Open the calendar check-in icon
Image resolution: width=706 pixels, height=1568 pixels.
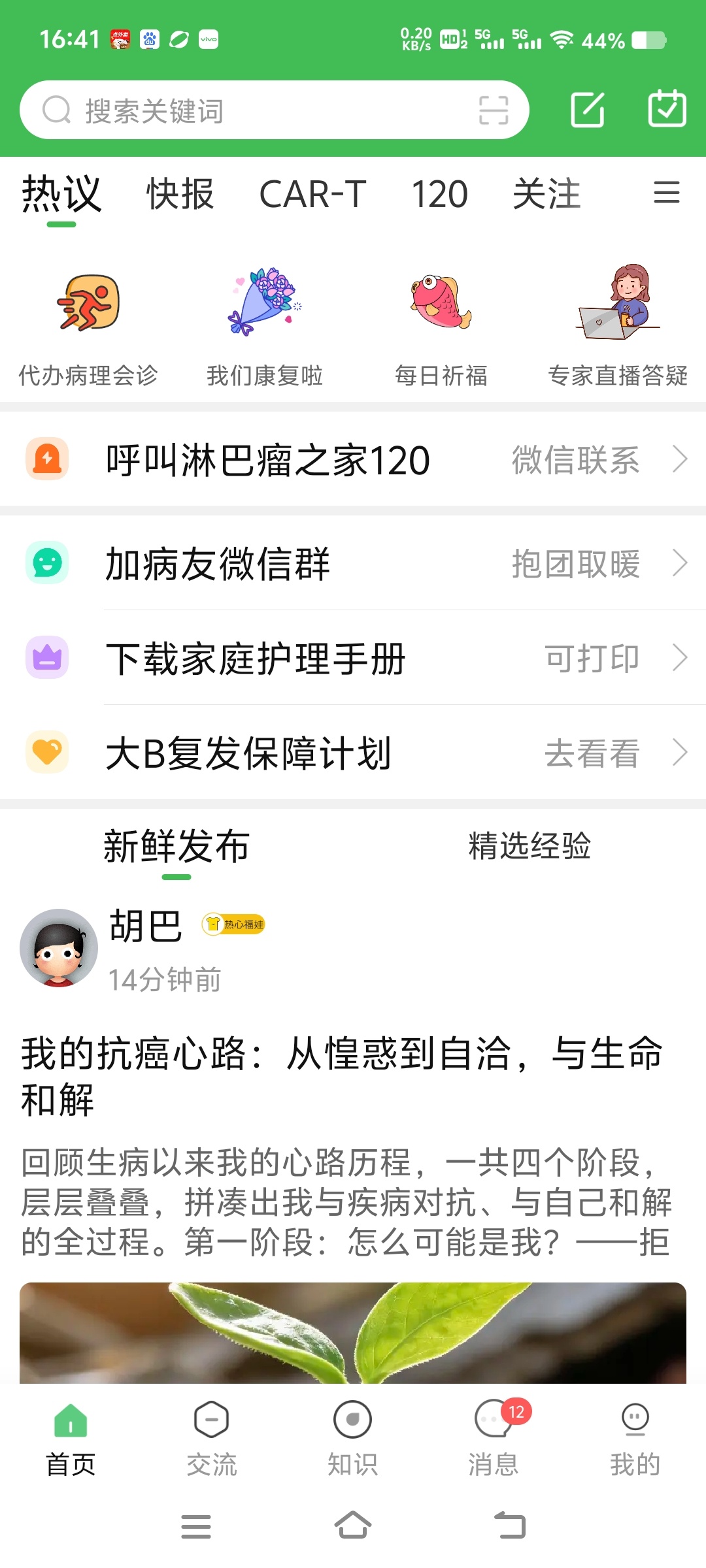[667, 108]
